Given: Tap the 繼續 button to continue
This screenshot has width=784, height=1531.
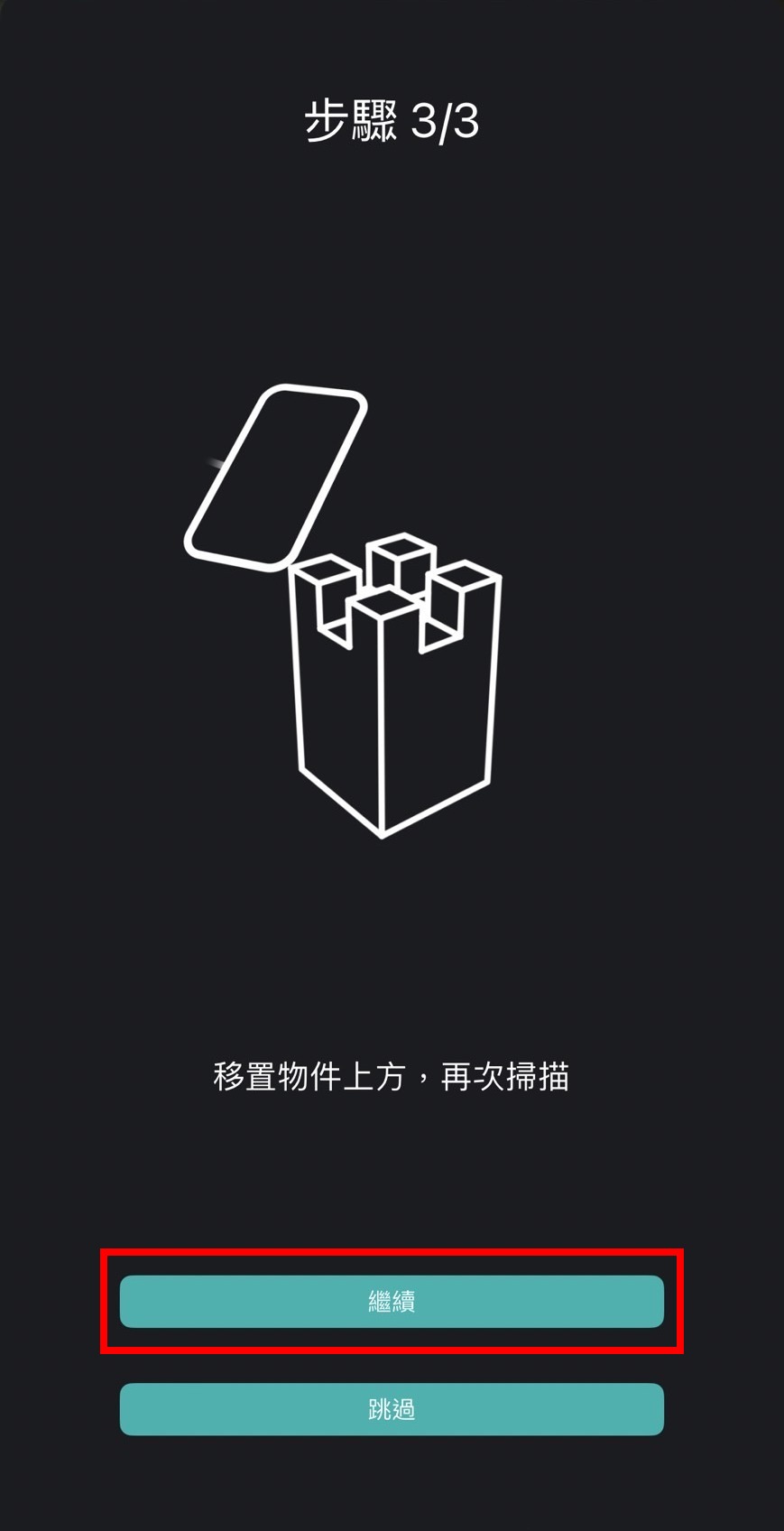Looking at the screenshot, I should point(392,1301).
